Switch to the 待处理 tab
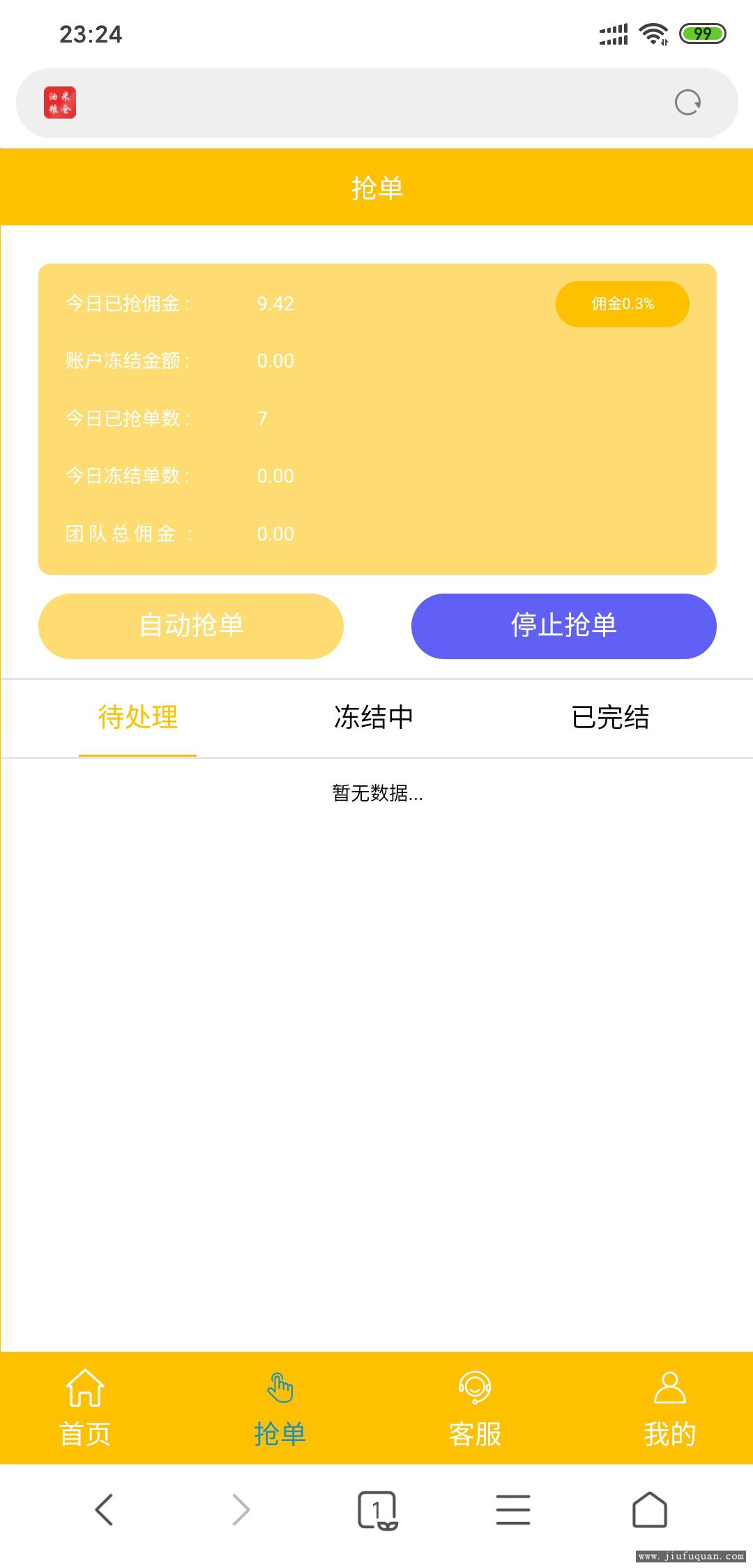 tap(137, 718)
